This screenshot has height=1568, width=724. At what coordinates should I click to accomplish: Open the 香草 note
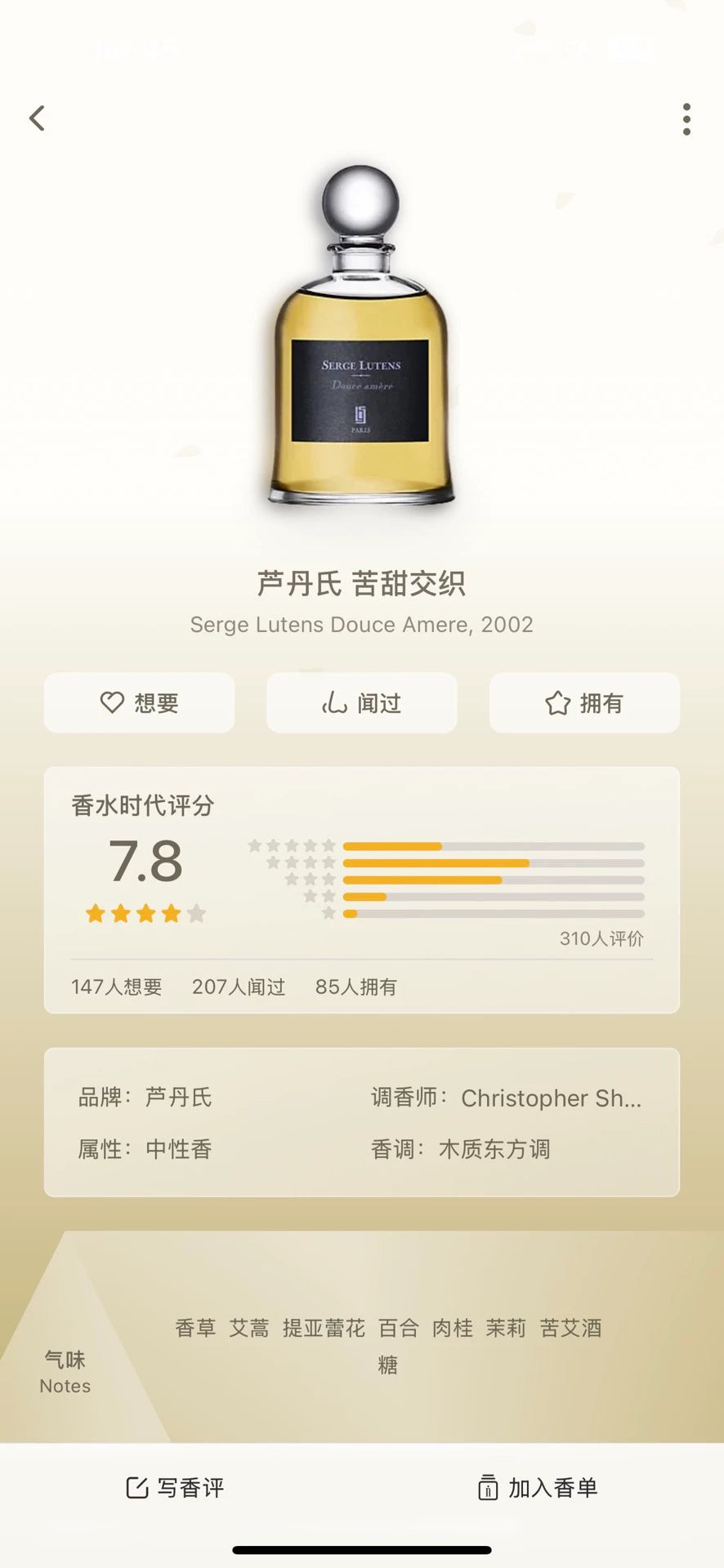195,1328
